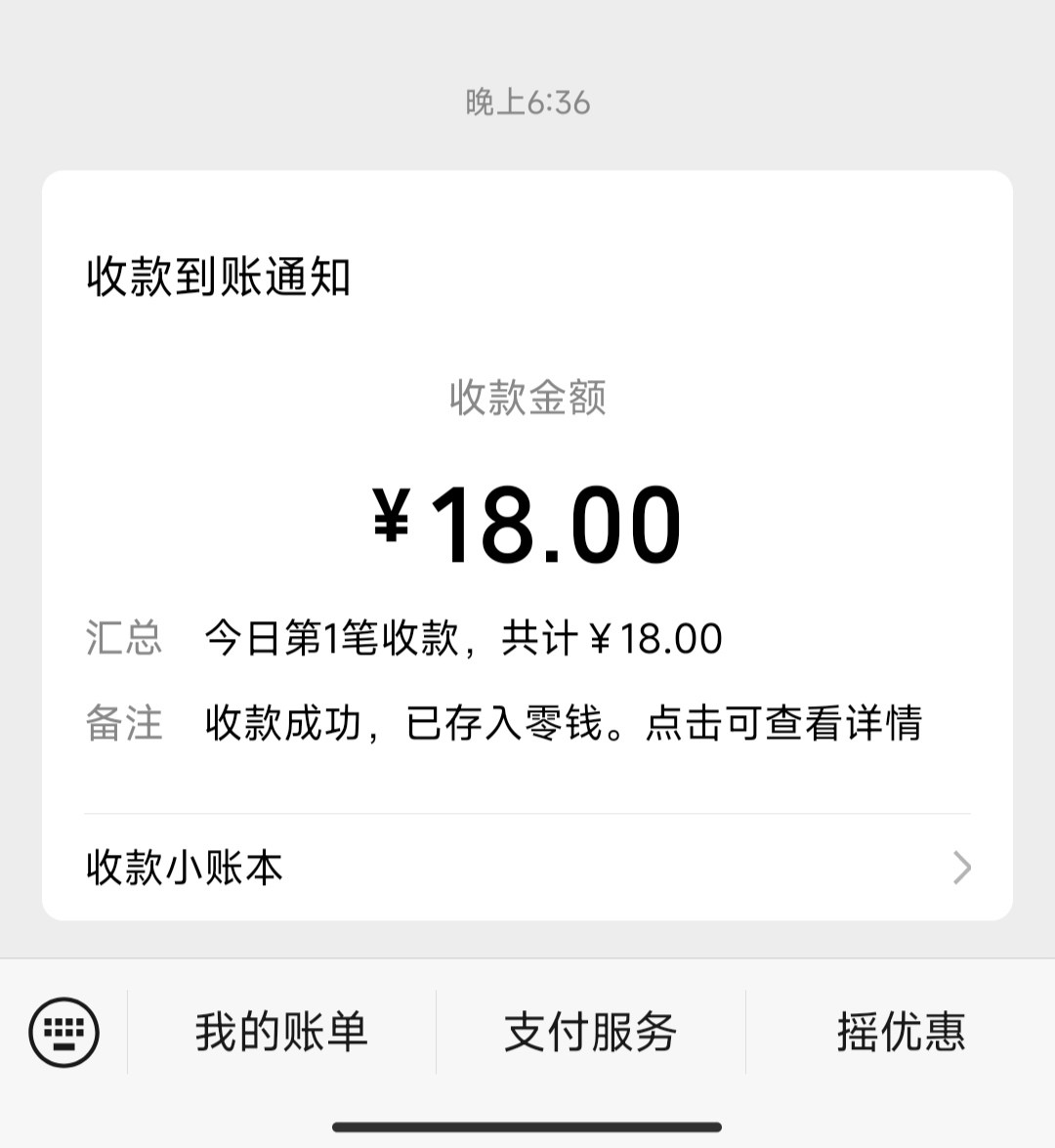Open 支付服务 menu
This screenshot has height=1148, width=1055.
(590, 1032)
